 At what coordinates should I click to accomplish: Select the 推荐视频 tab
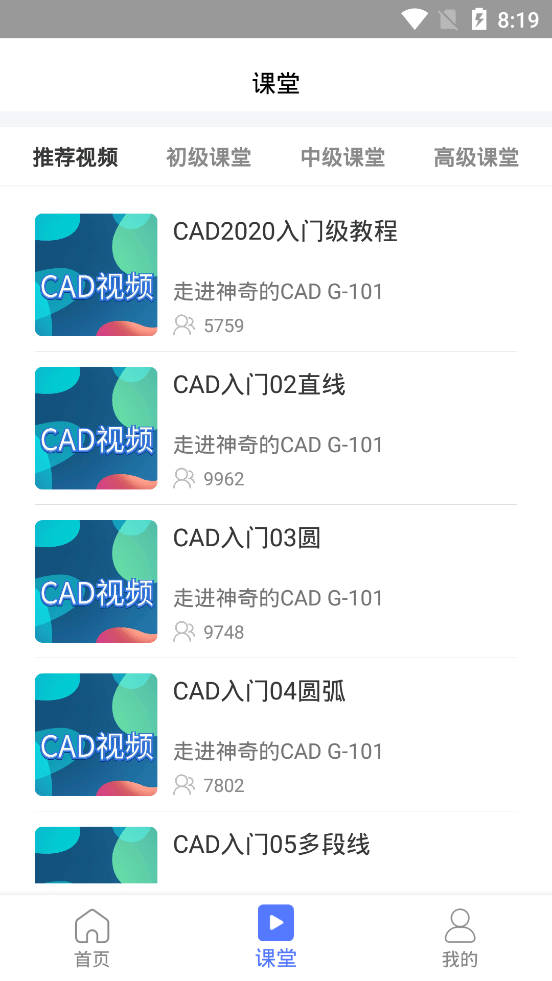[x=76, y=157]
